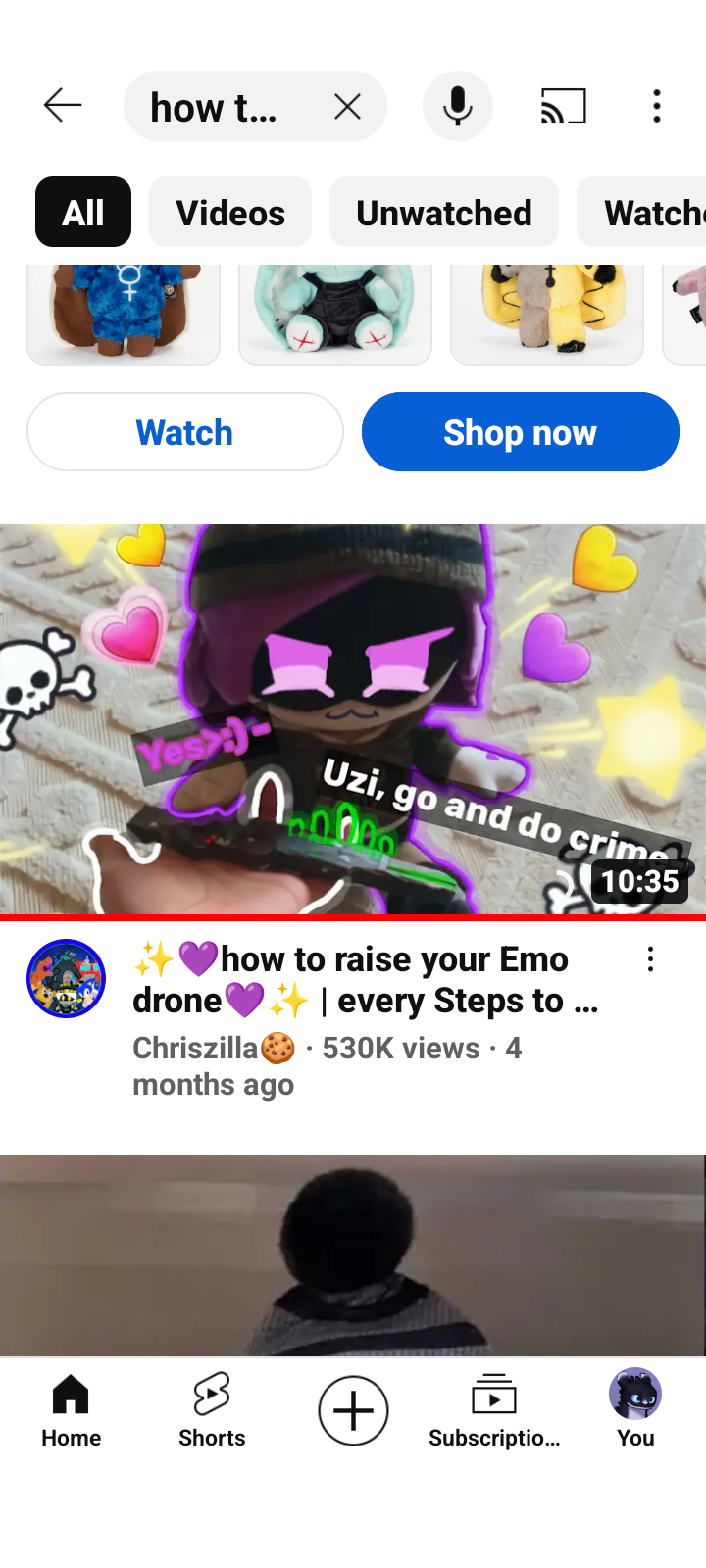Go back from search results

tap(63, 106)
